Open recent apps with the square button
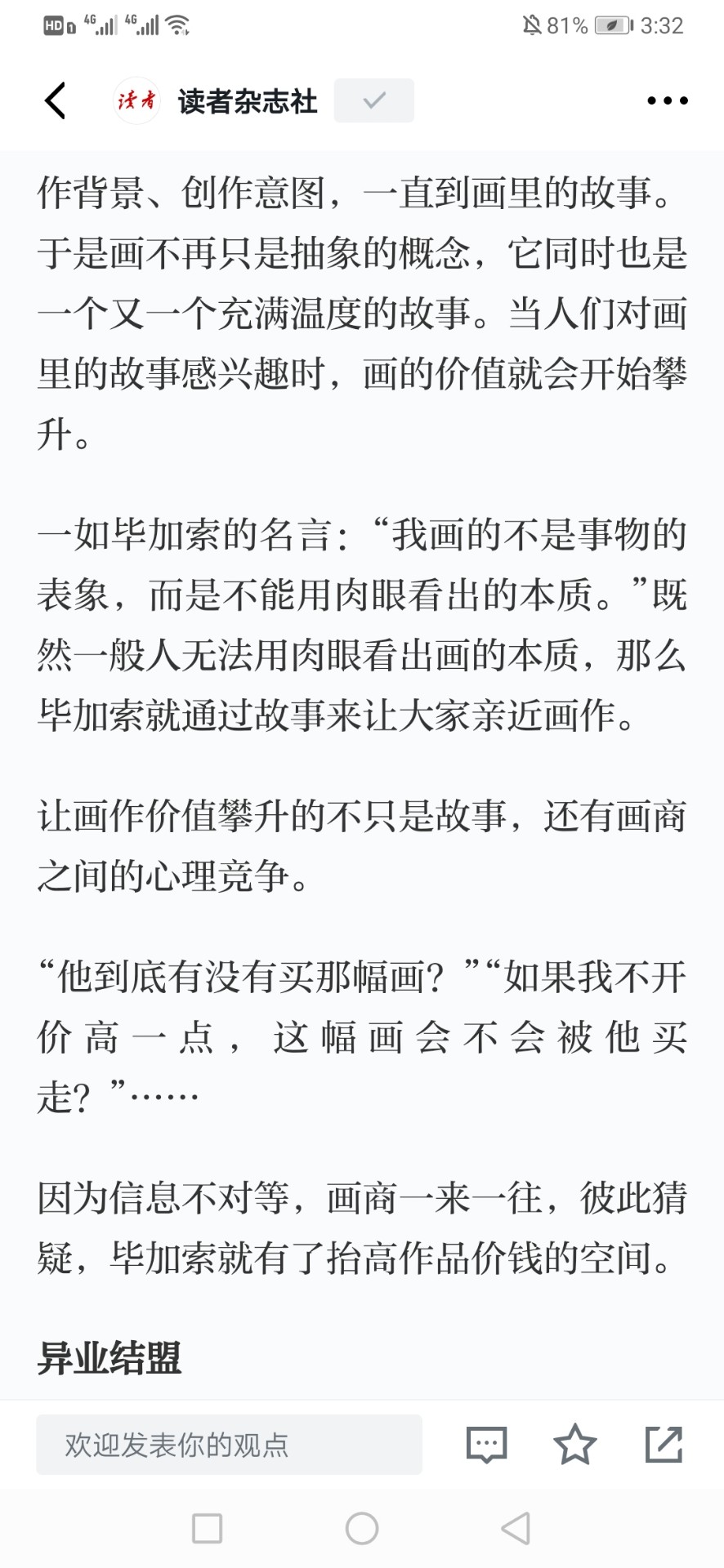 [207, 1528]
